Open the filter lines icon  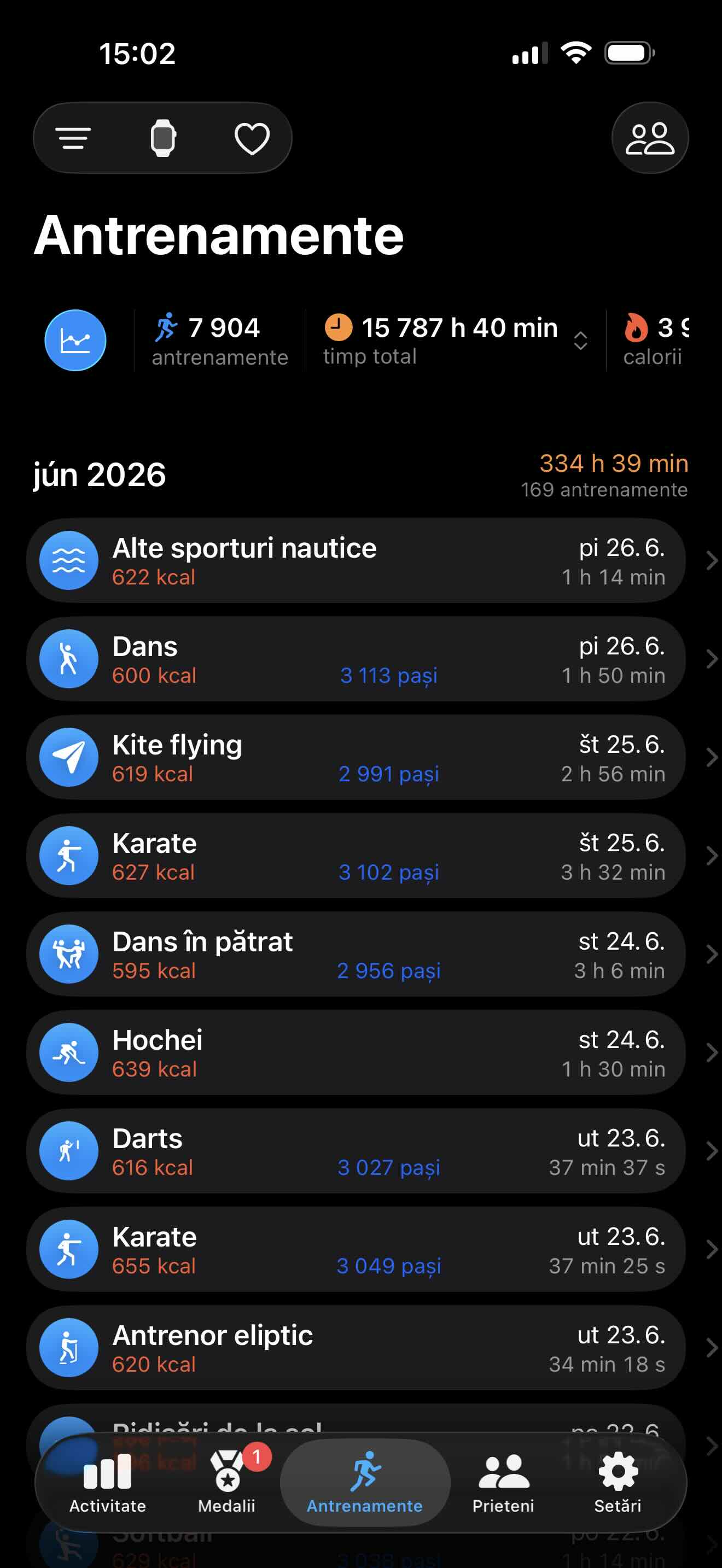[x=74, y=138]
